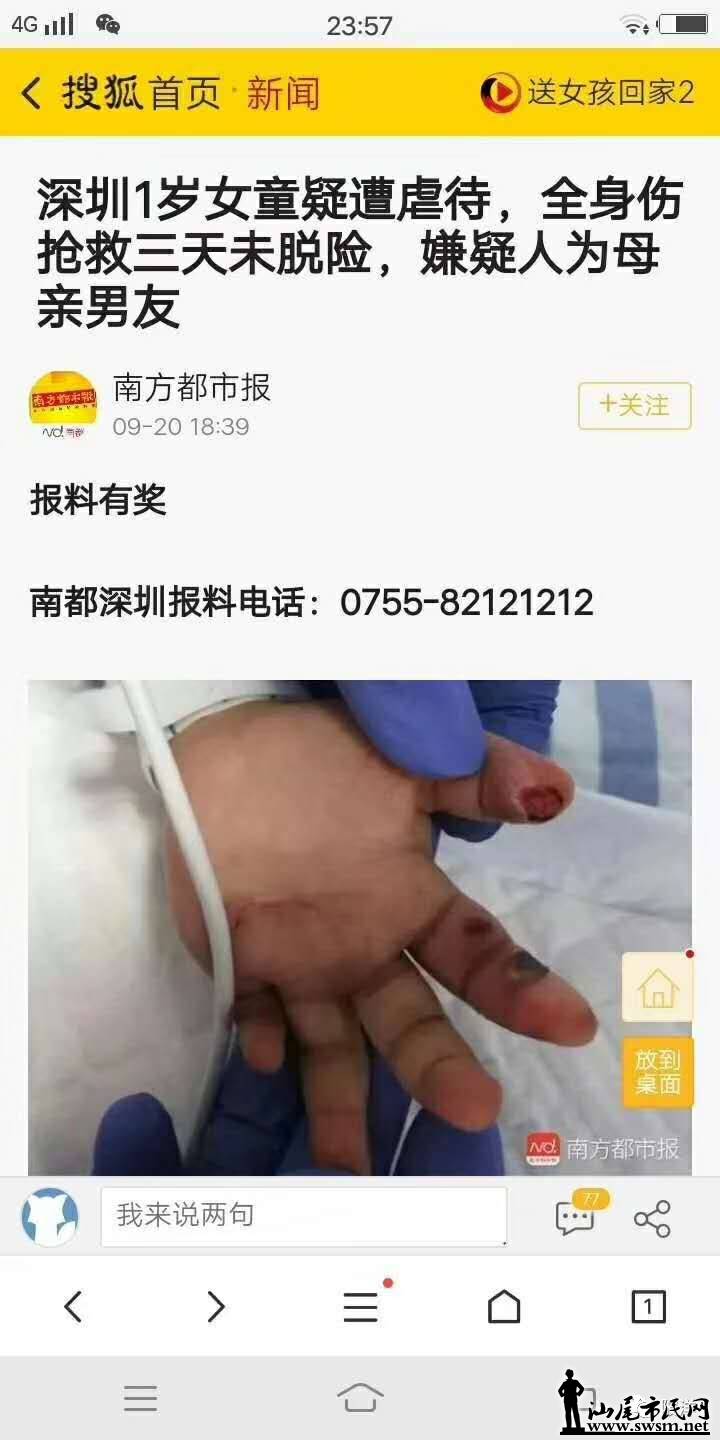Open the browser tabs switcher
The image size is (720, 1440).
tap(647, 1306)
